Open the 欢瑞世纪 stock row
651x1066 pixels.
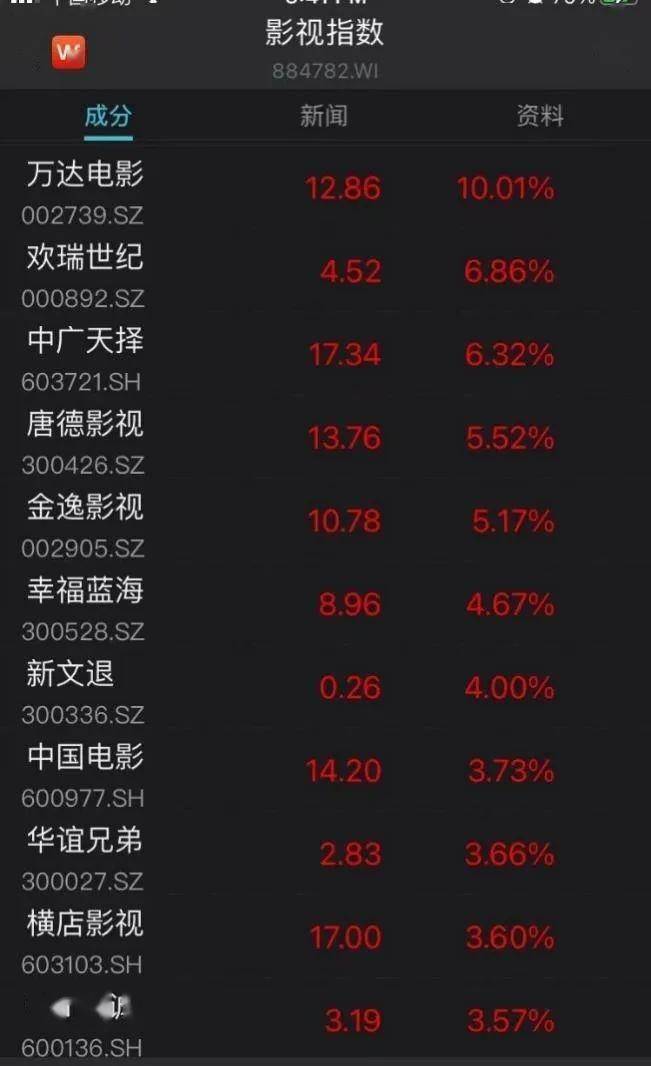point(326,271)
